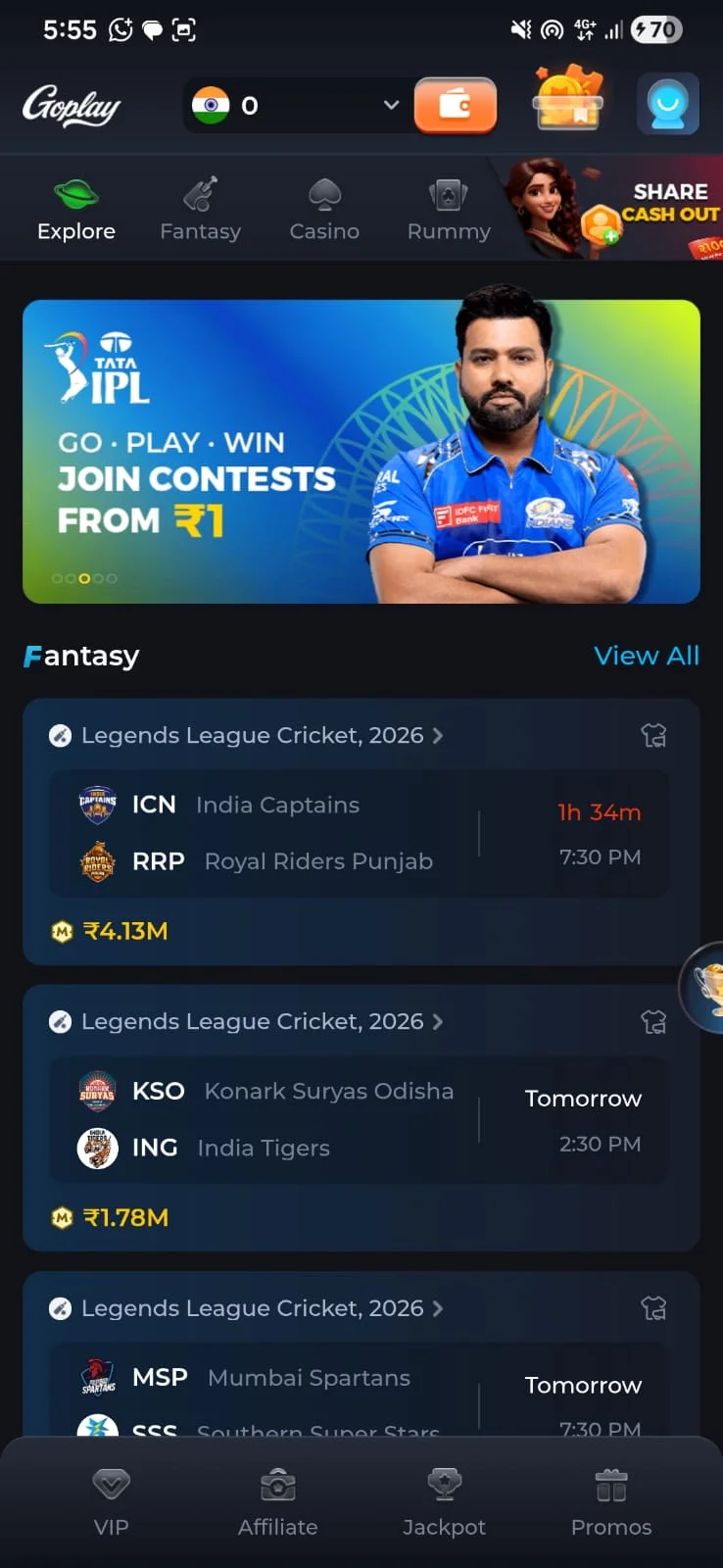Open the Fantasy section icon

(200, 195)
